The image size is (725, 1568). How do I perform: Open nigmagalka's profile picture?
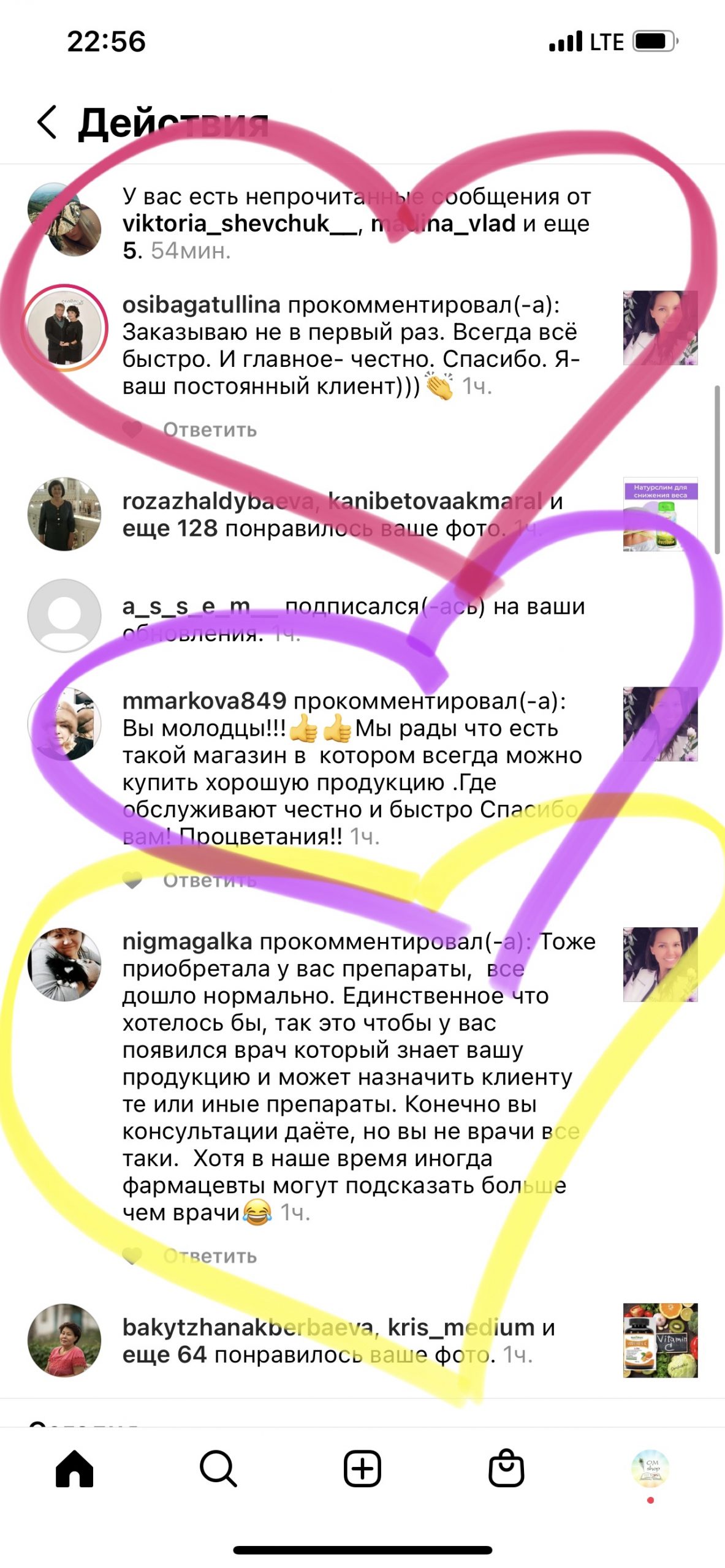point(64,965)
